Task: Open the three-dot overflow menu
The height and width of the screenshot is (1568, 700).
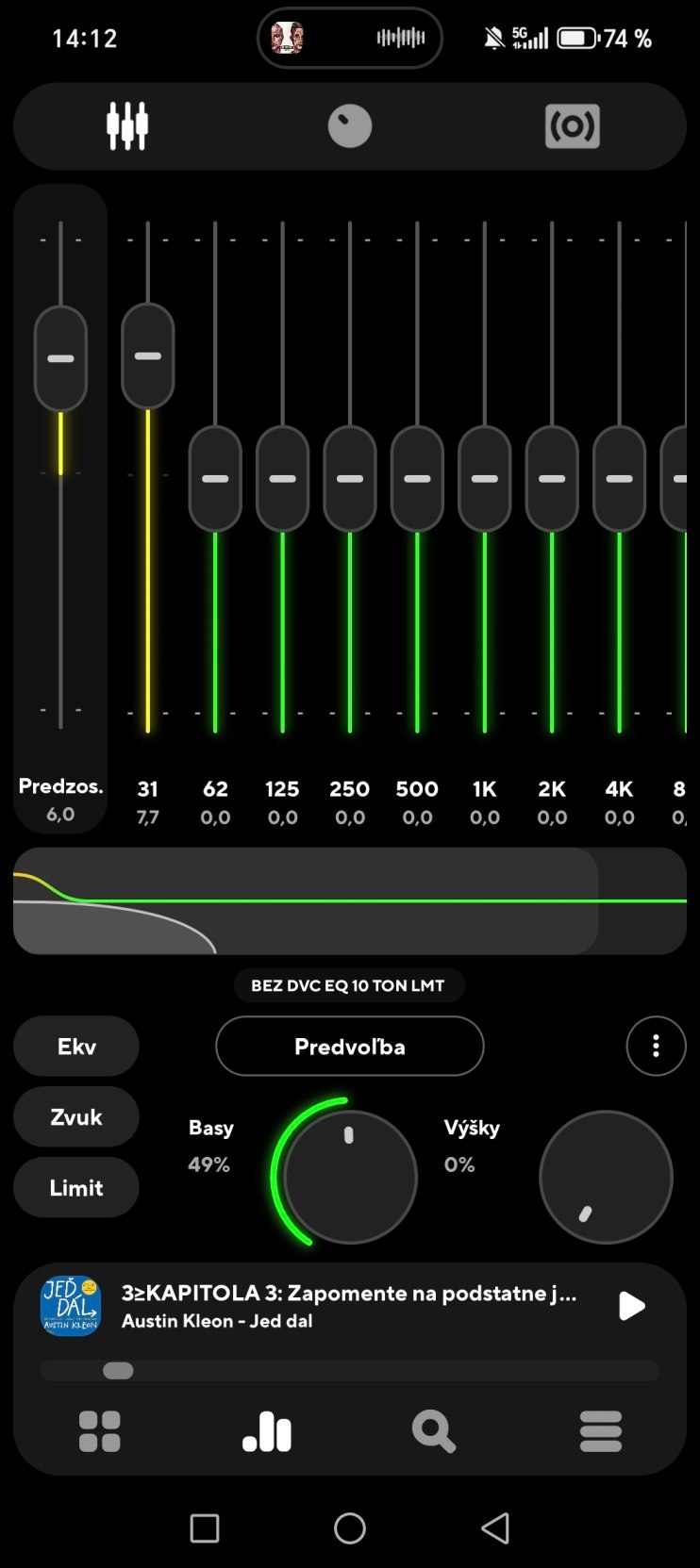Action: coord(656,1046)
